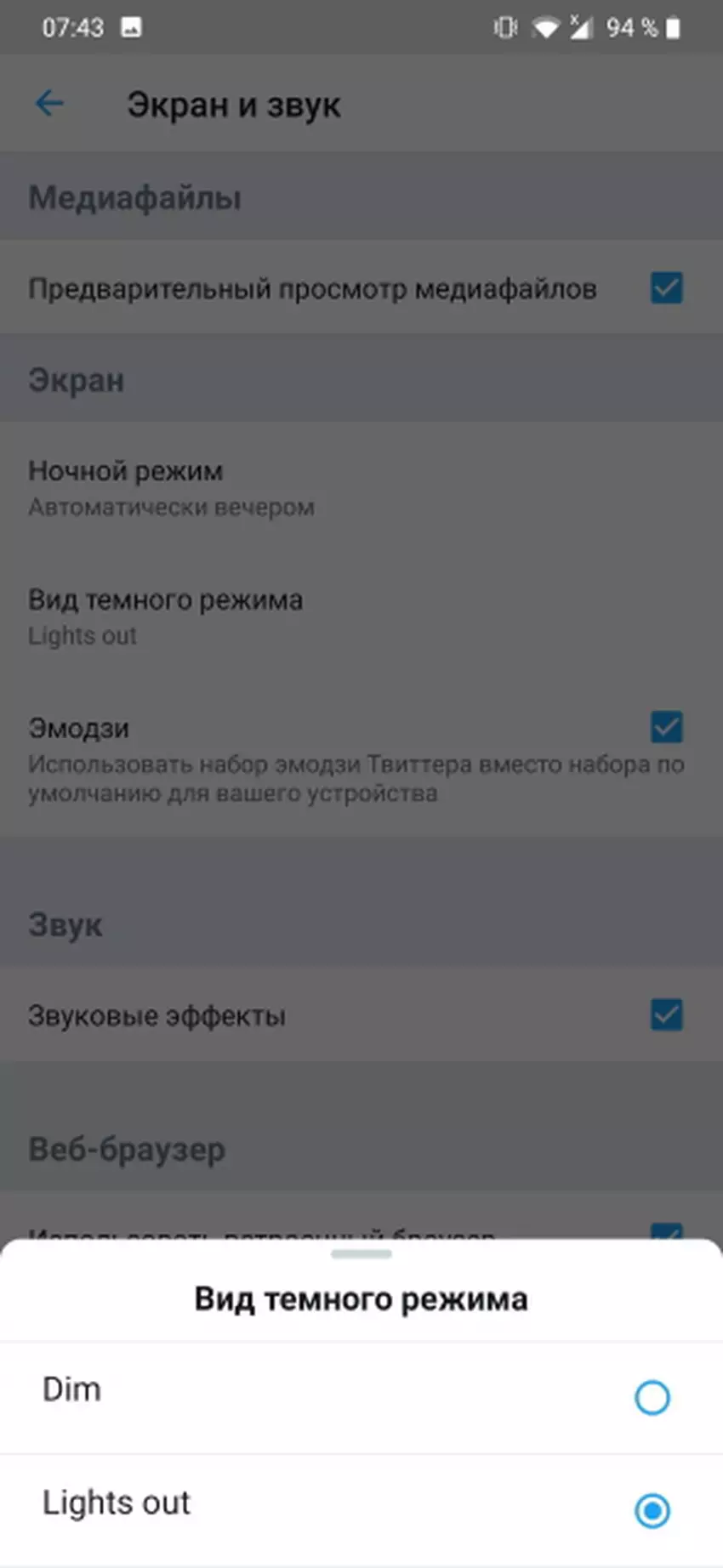723x1568 pixels.
Task: Toggle the Эмодзи checkbox
Action: [666, 728]
